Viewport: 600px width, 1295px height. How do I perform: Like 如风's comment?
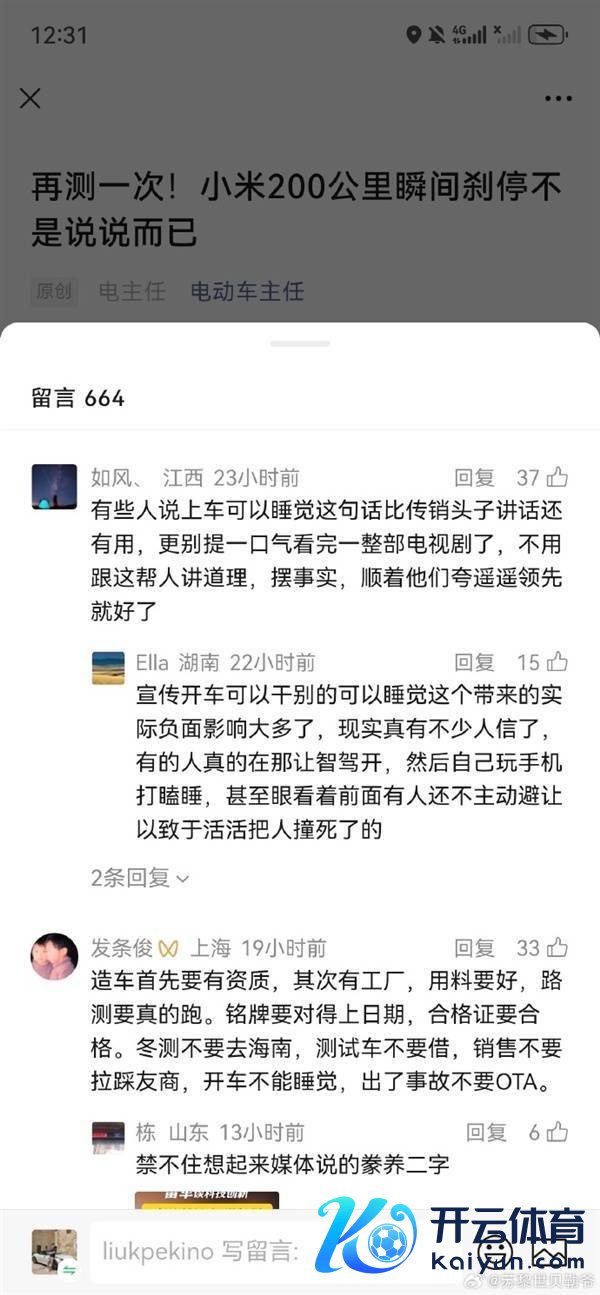(557, 478)
